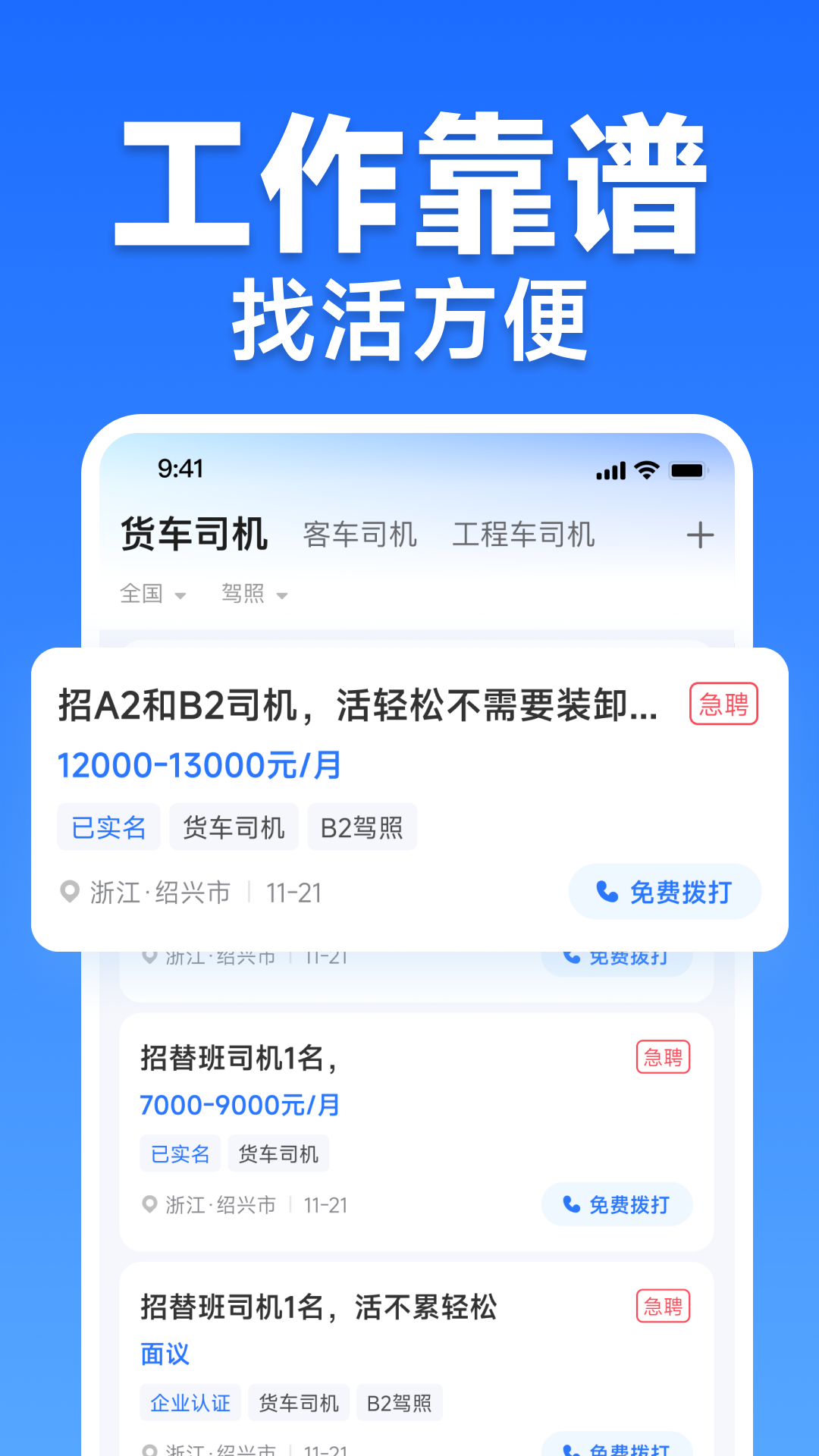
Task: Switch to the 工程车司机 tab
Action: (525, 535)
